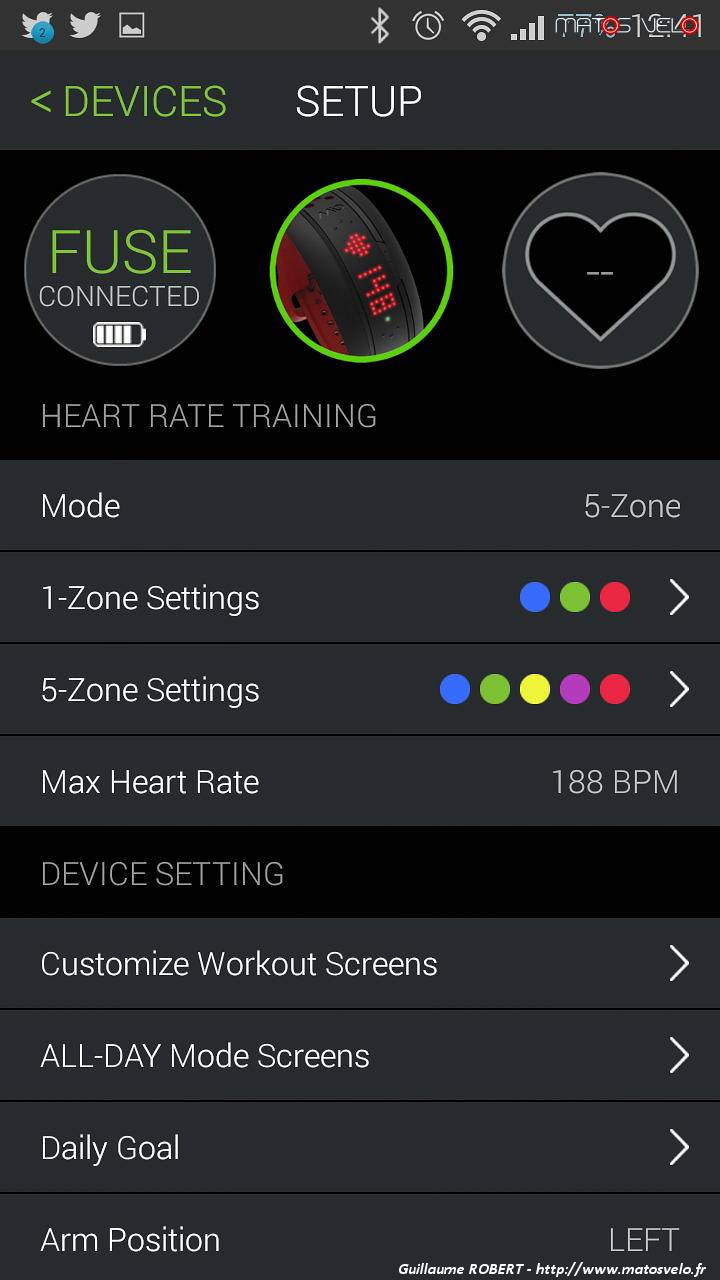
Task: Open ALL-DAY Mode Screens
Action: coord(360,1056)
